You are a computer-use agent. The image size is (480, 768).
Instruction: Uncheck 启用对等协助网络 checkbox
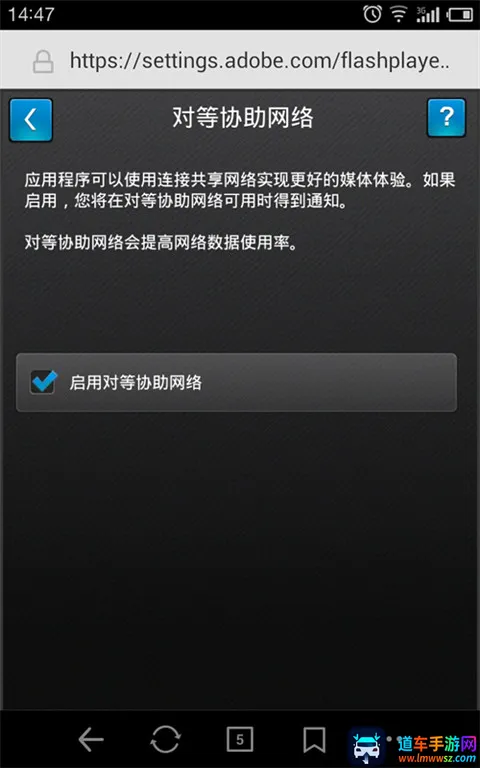pyautogui.click(x=43, y=382)
